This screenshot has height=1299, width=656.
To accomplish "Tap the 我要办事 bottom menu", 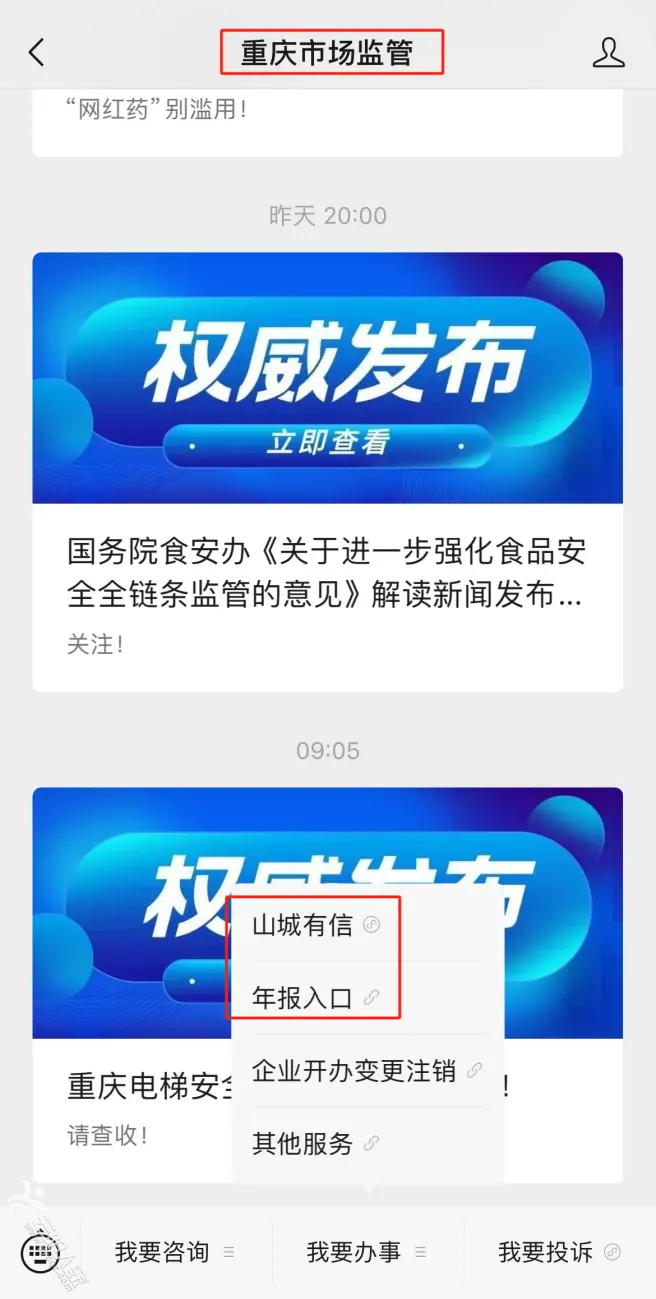I will [x=366, y=1252].
